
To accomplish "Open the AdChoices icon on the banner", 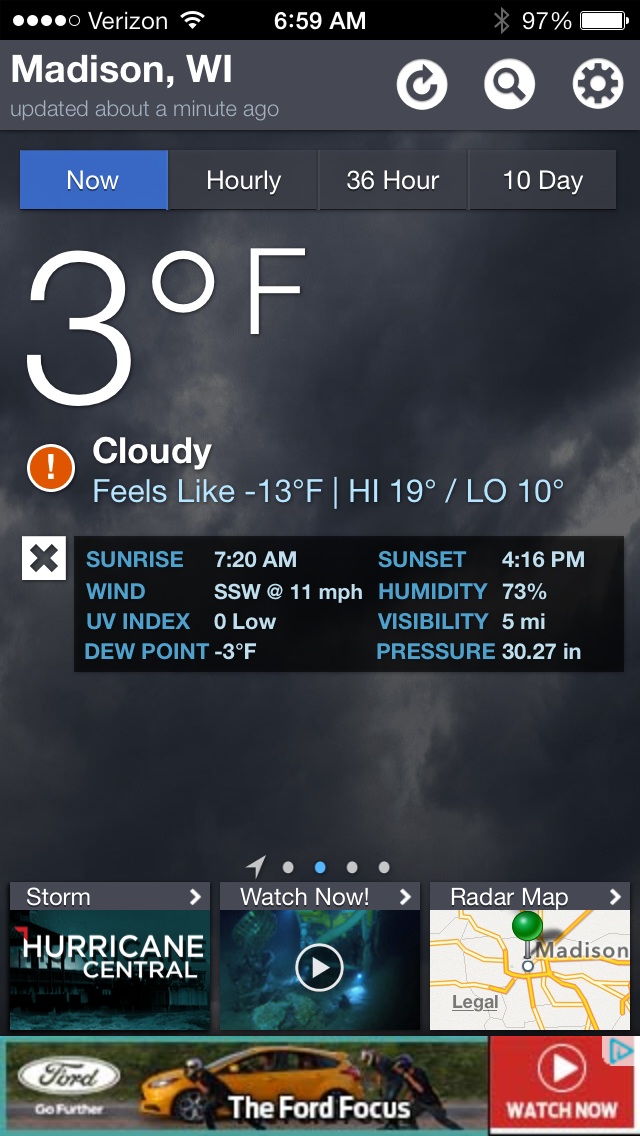I will 620,1051.
